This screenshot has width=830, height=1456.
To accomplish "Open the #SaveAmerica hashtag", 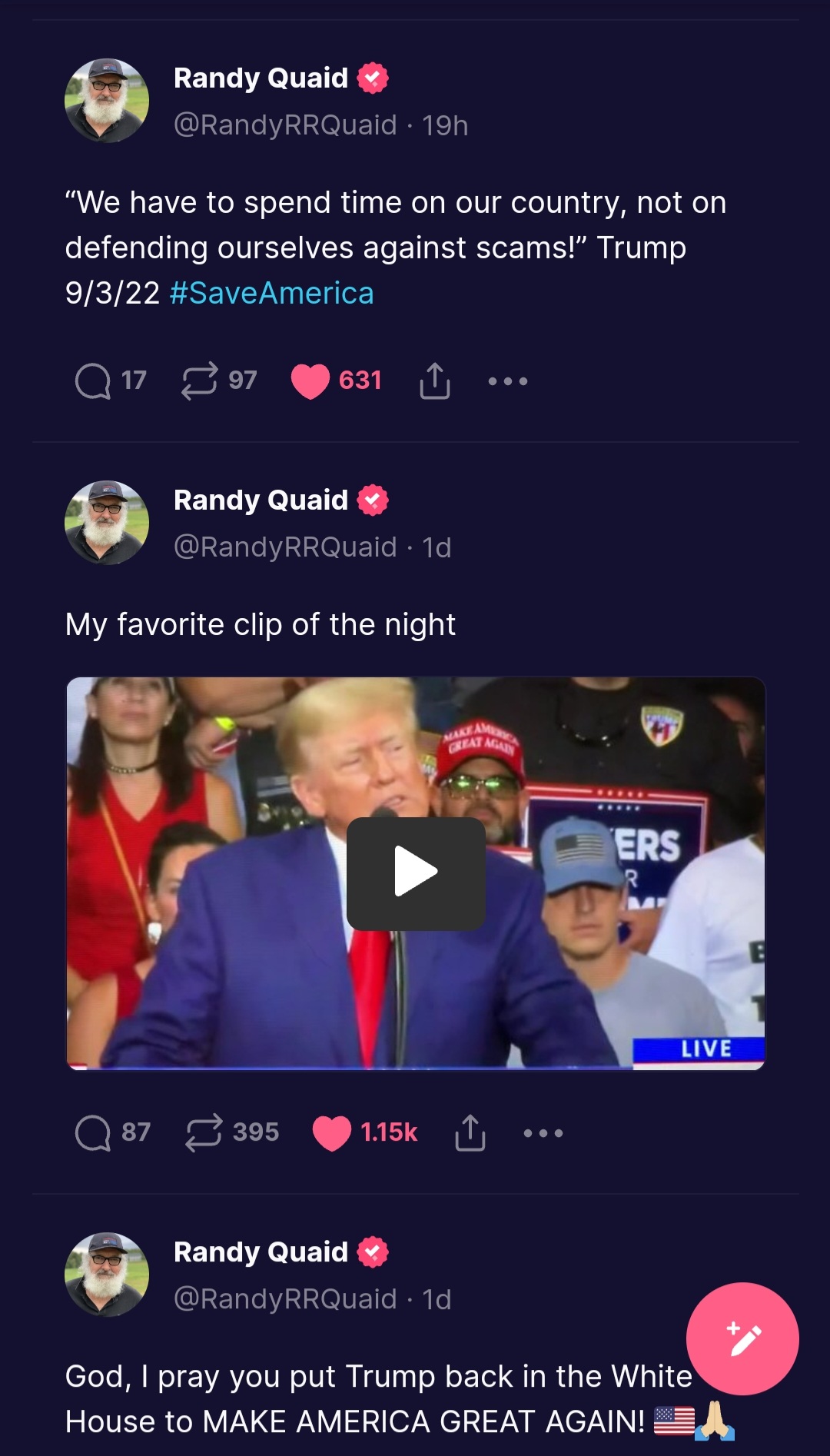I will (x=271, y=293).
